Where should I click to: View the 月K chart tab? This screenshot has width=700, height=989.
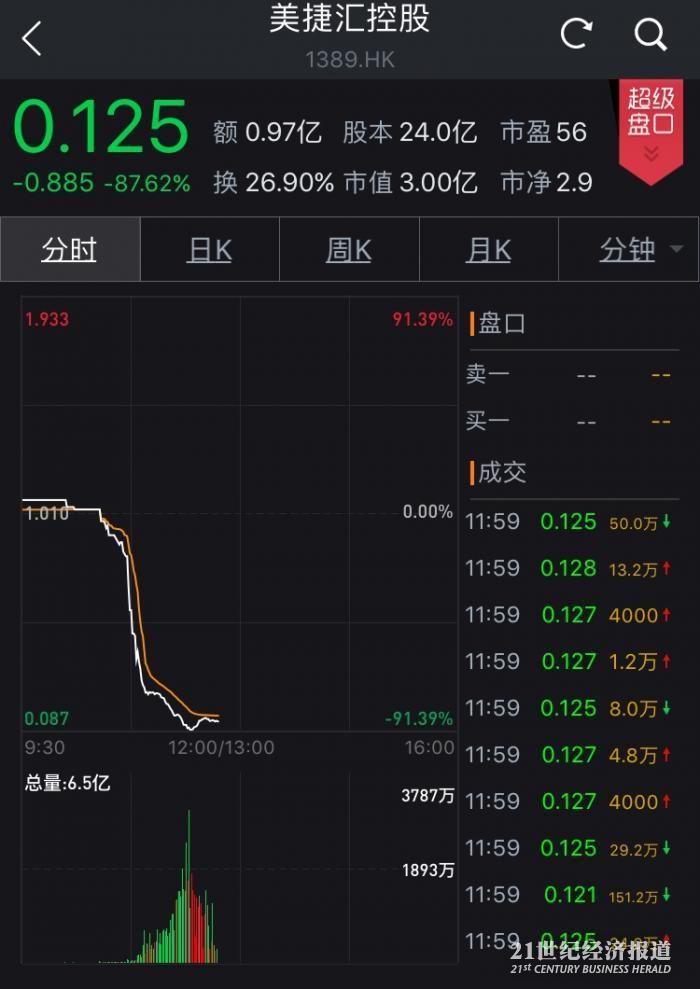(x=489, y=250)
